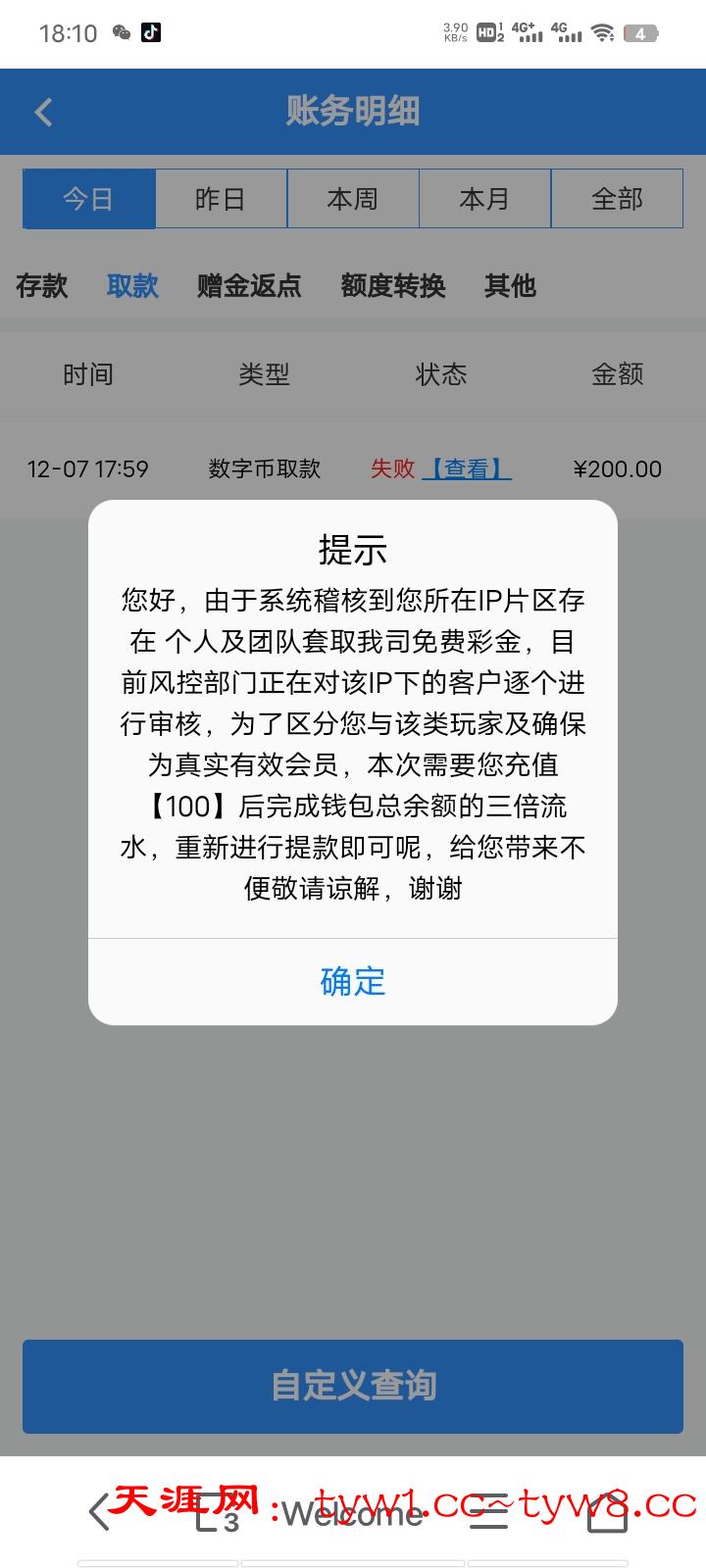Viewport: 706px width, 1568px height.
Task: Switch to the 存款 filter
Action: tap(41, 286)
